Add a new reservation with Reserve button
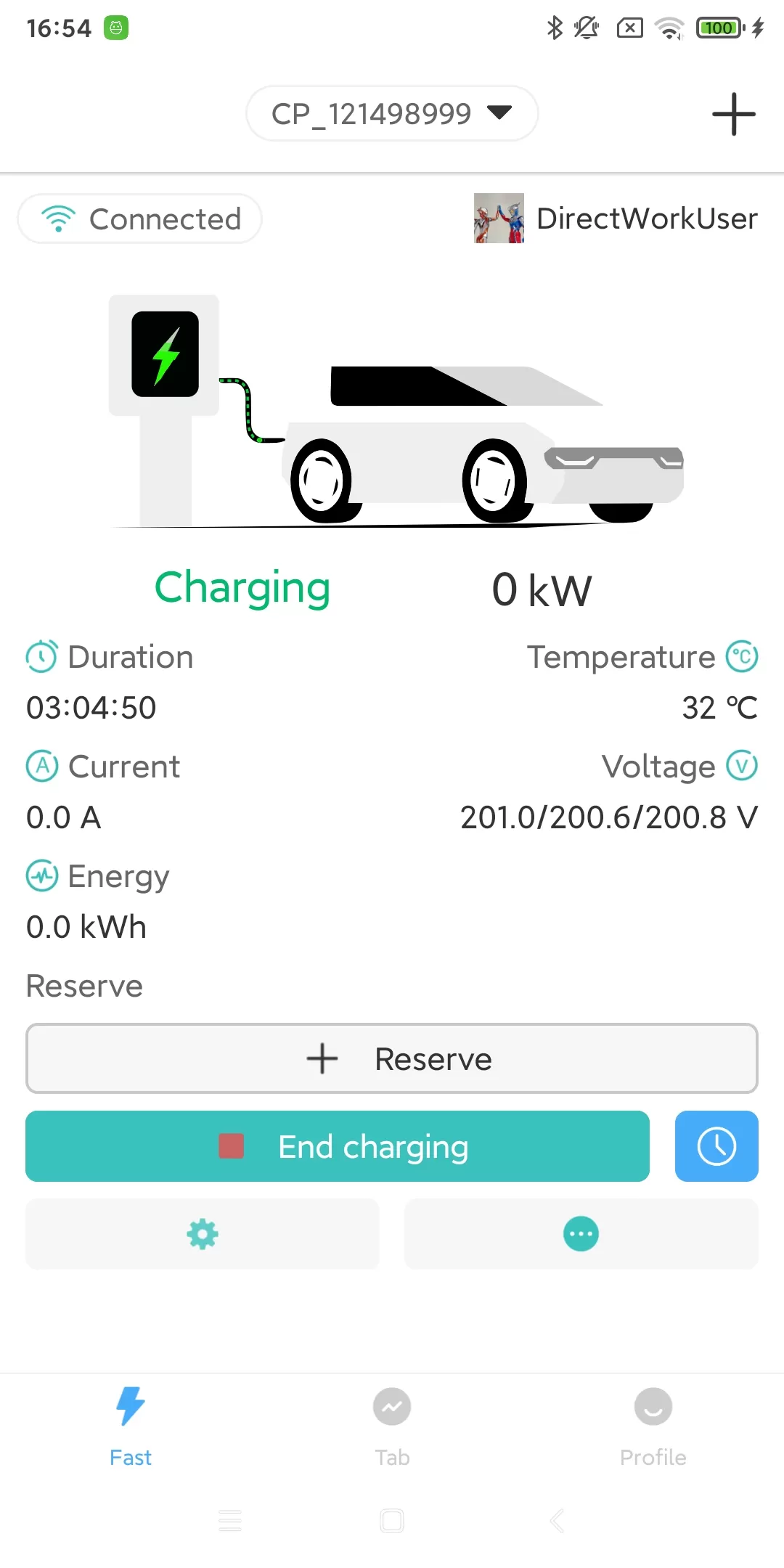This screenshot has height=1568, width=784. [391, 1058]
